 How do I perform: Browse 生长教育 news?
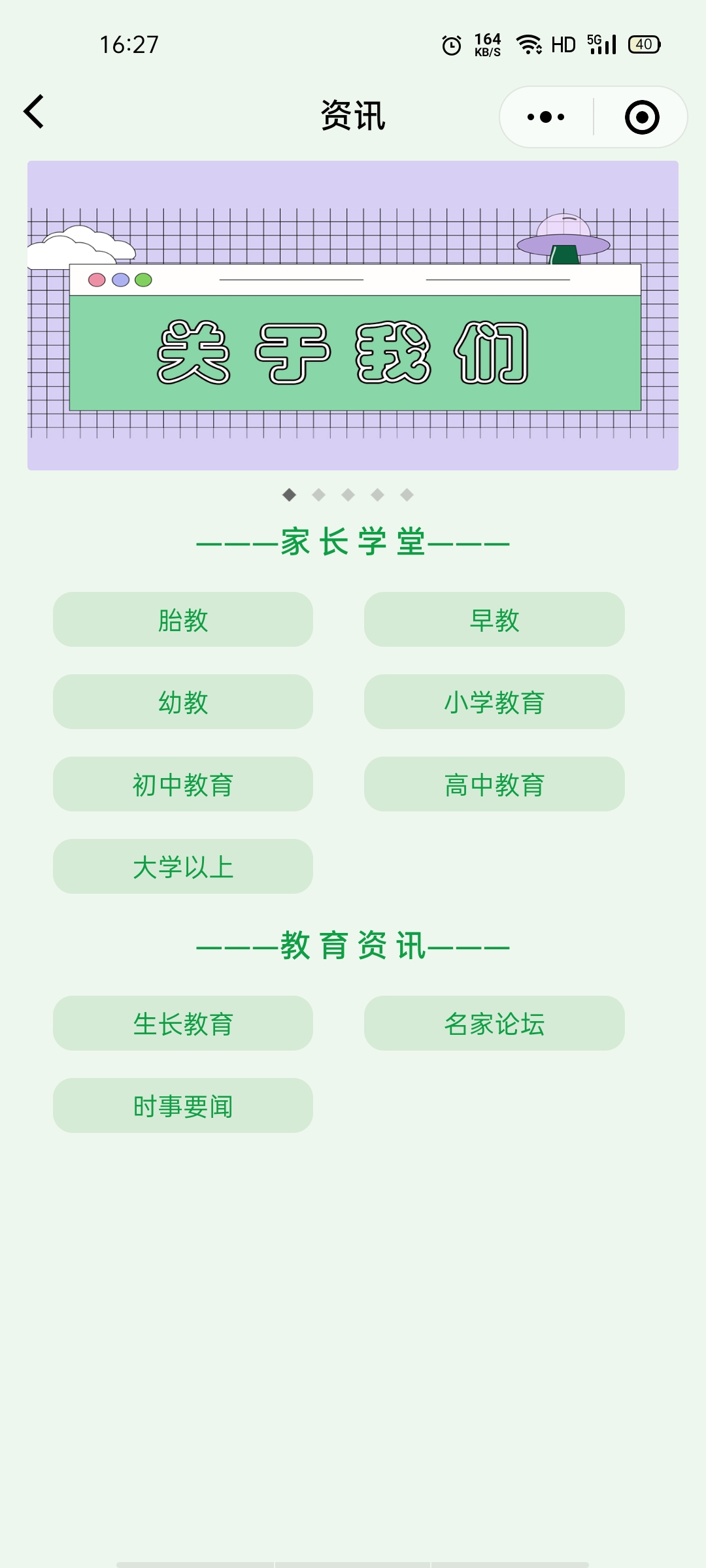(183, 1023)
